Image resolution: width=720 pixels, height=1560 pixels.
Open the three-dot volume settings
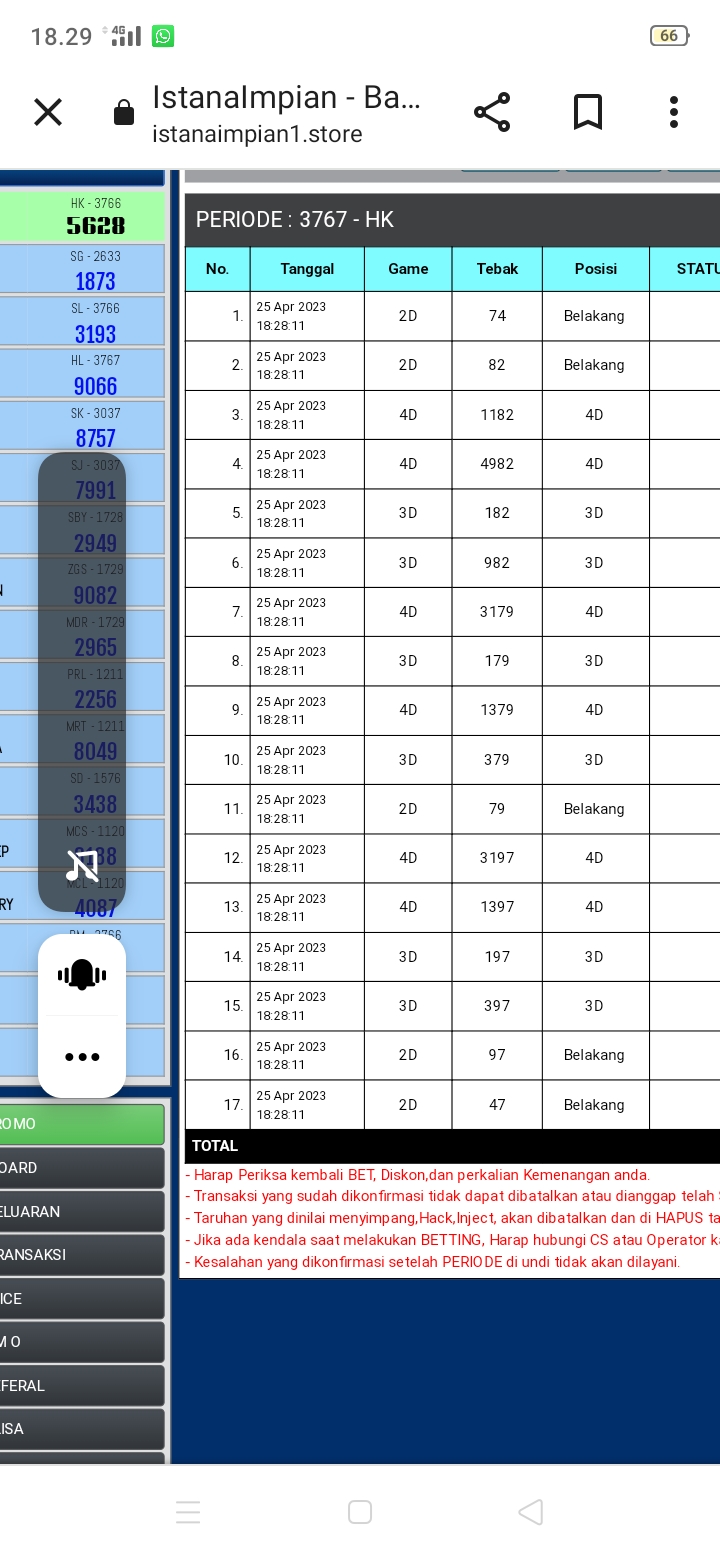(82, 1057)
